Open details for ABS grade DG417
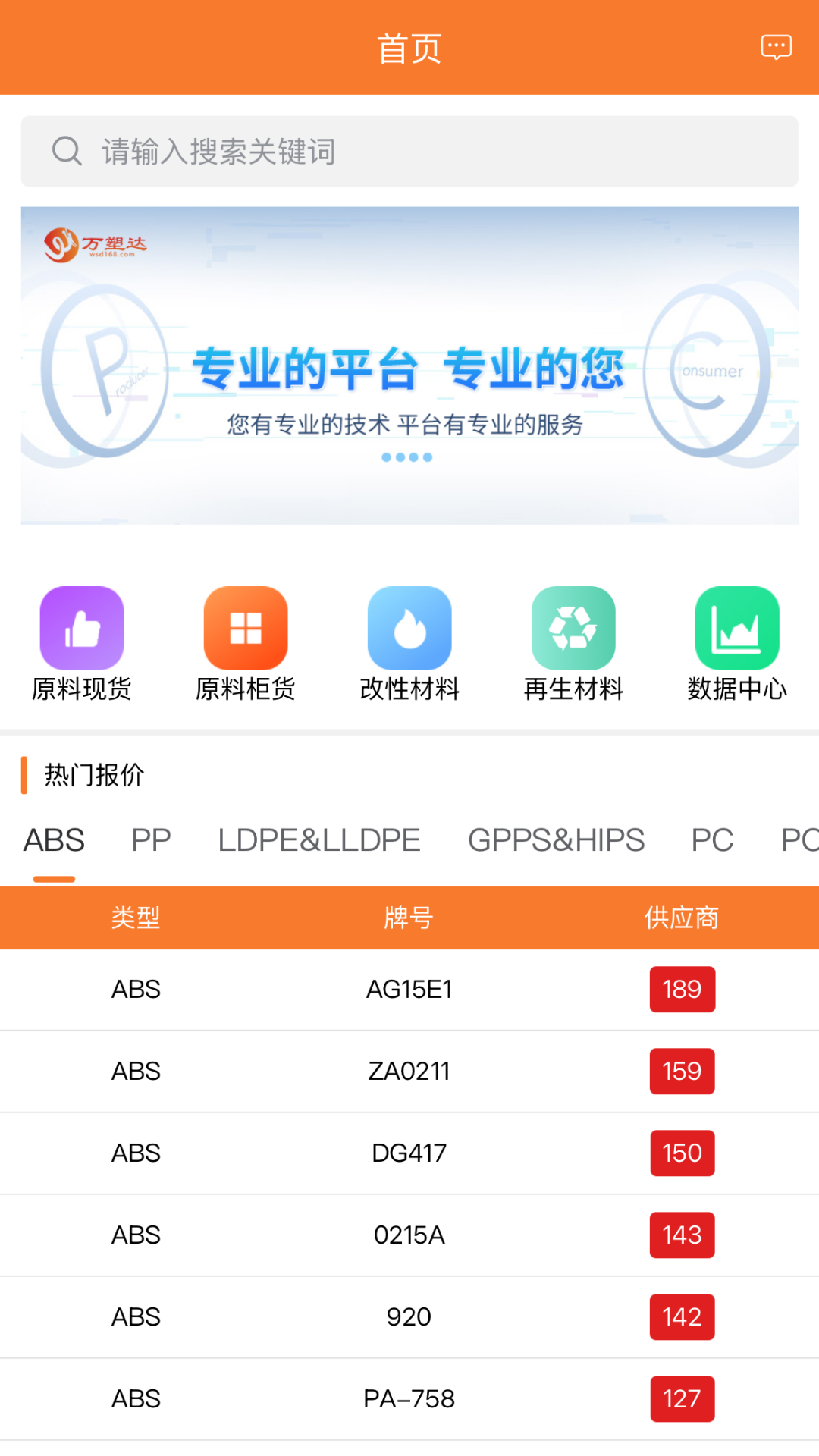This screenshot has height=1456, width=819. 409,1153
